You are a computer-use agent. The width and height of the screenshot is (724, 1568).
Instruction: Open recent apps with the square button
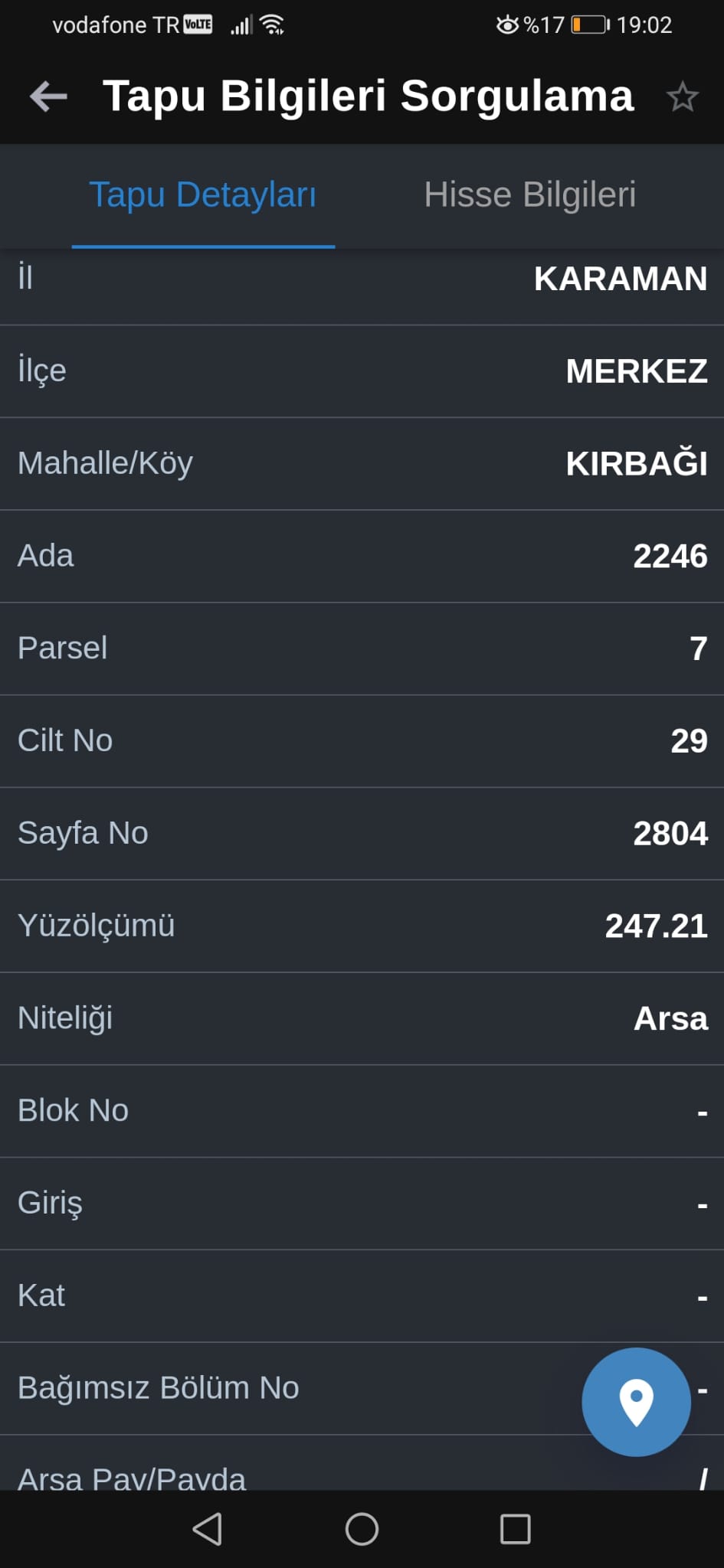point(514,1529)
